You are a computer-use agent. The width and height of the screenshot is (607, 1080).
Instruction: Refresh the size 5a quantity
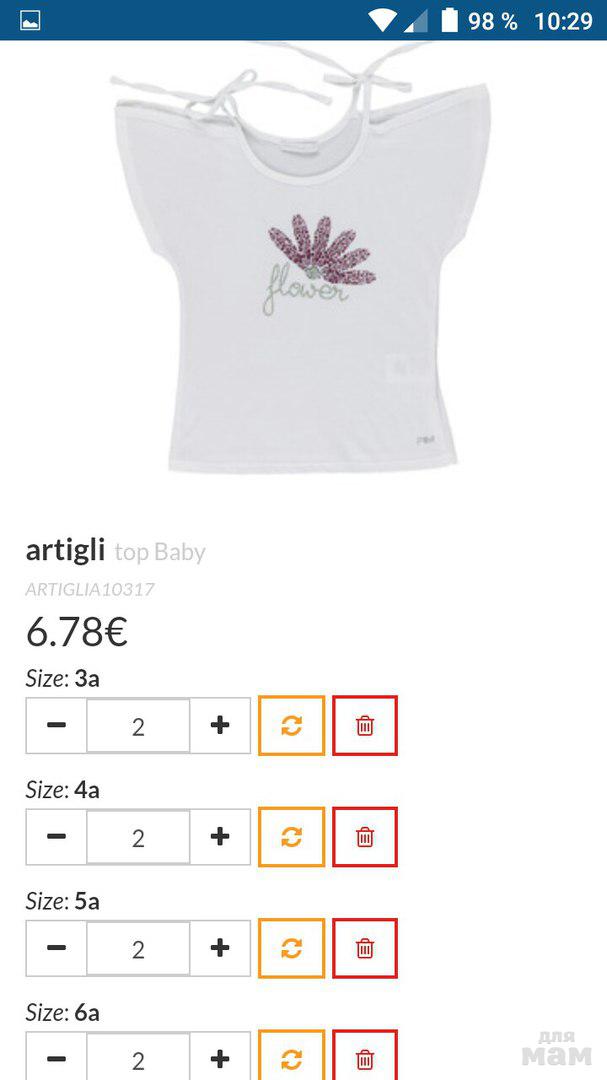pos(291,948)
